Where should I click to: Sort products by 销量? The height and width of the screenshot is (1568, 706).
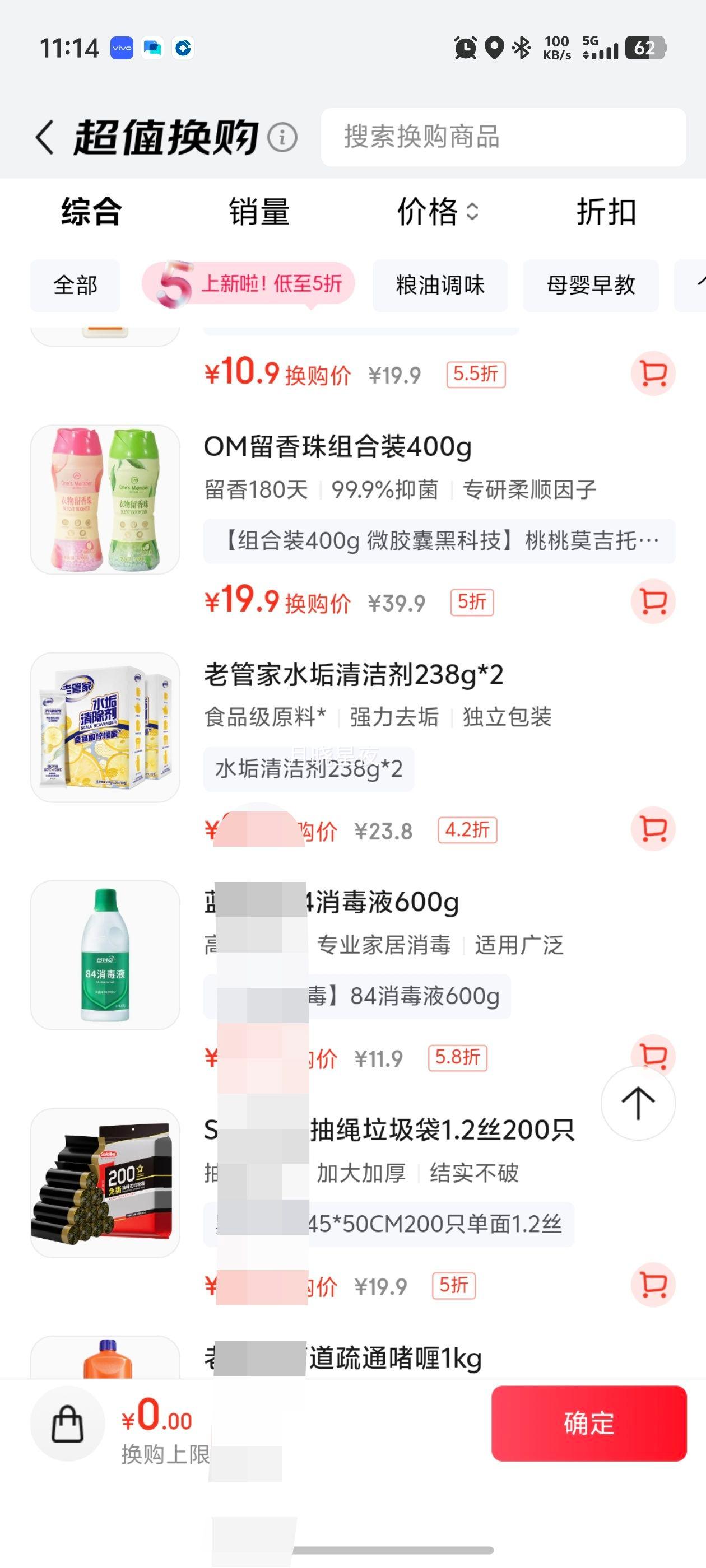259,212
